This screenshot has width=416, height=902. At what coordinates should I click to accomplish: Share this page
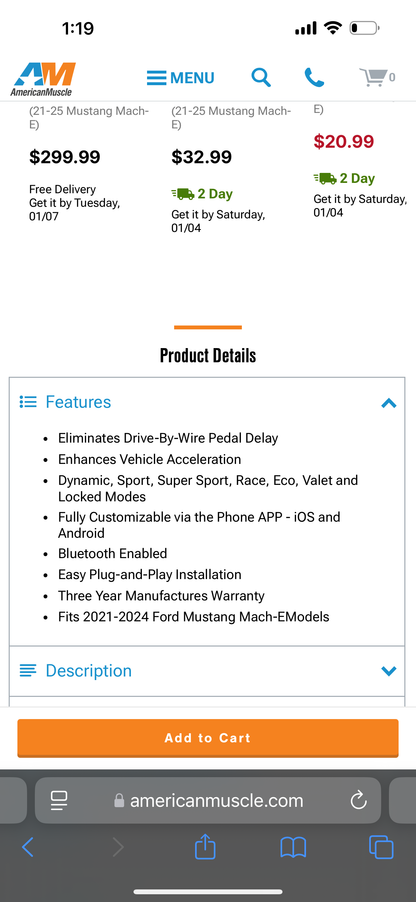pos(205,846)
